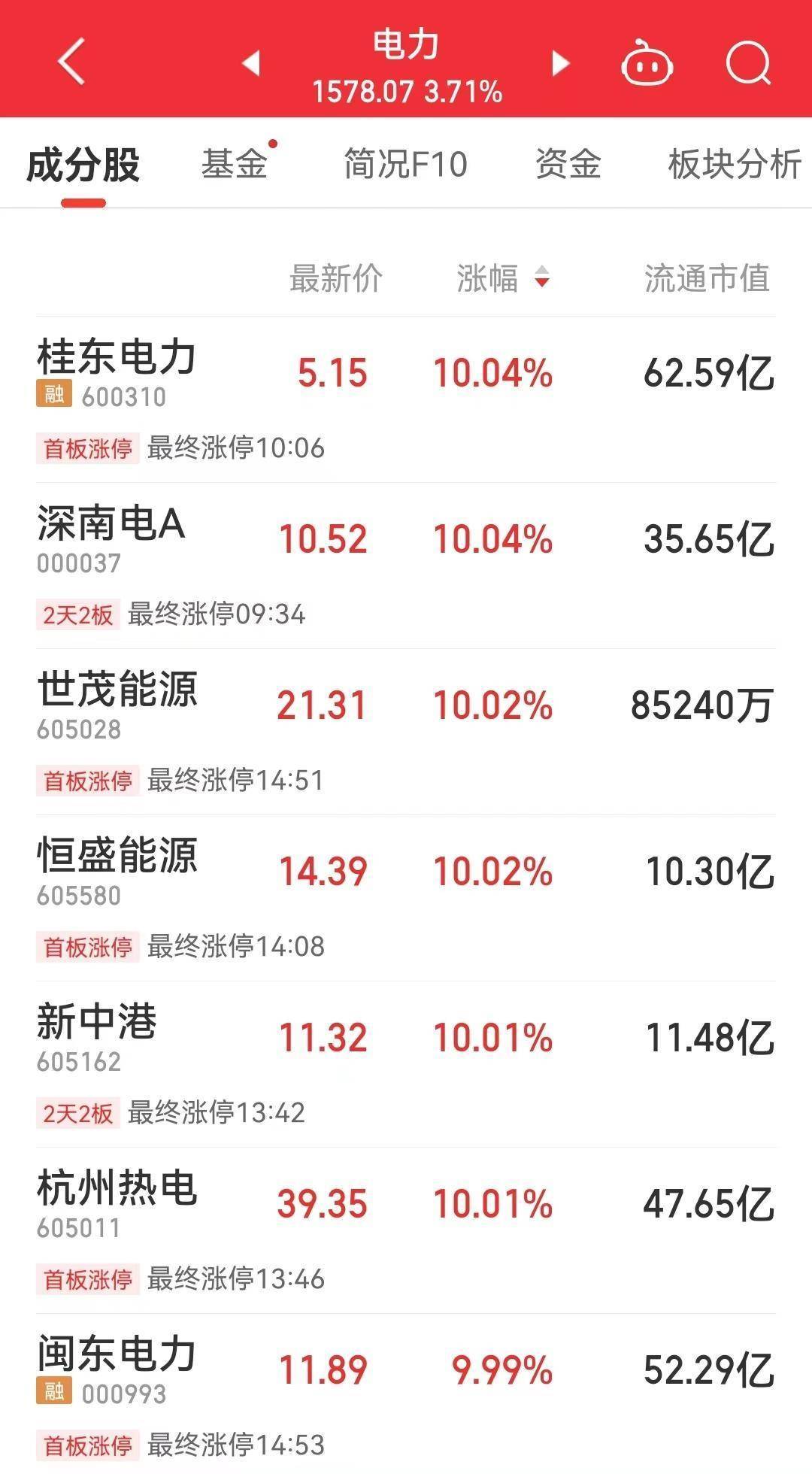The width and height of the screenshot is (812, 1474).
Task: View details of 世茂能源 605028
Action: (406, 732)
